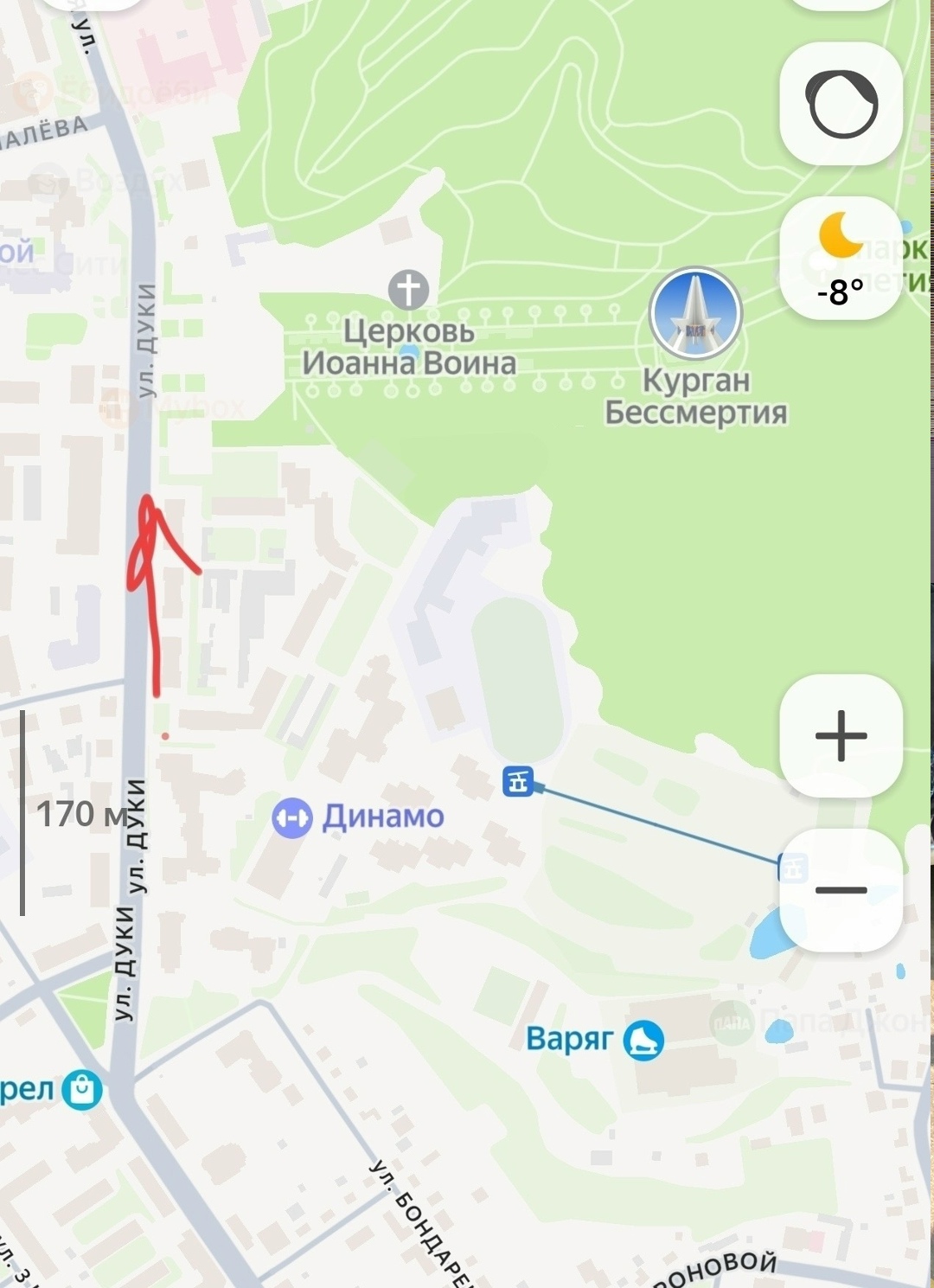Open the weather widget showing -8°
The image size is (934, 1288).
pyautogui.click(x=841, y=258)
